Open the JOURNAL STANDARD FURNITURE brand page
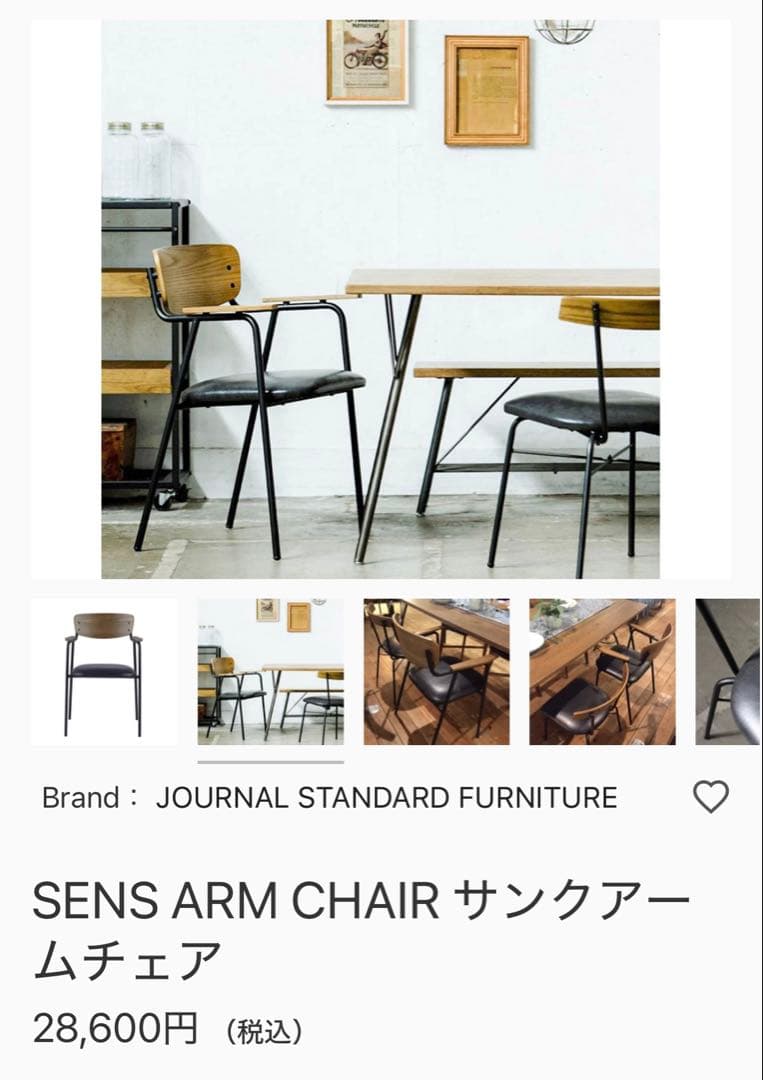 (388, 797)
